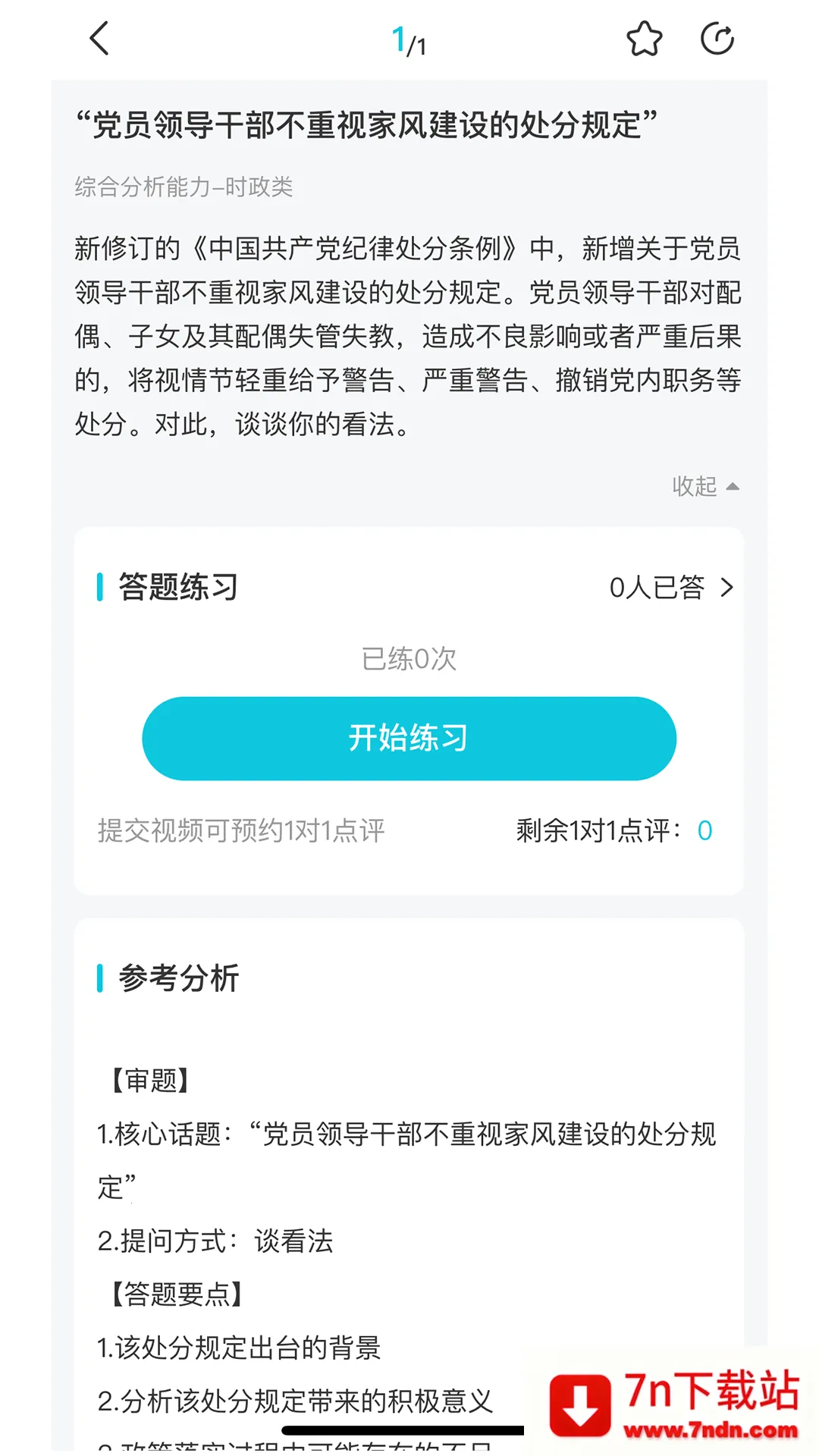The width and height of the screenshot is (819, 1456).
Task: Tap the circular refresh icon at top right
Action: pos(717,39)
